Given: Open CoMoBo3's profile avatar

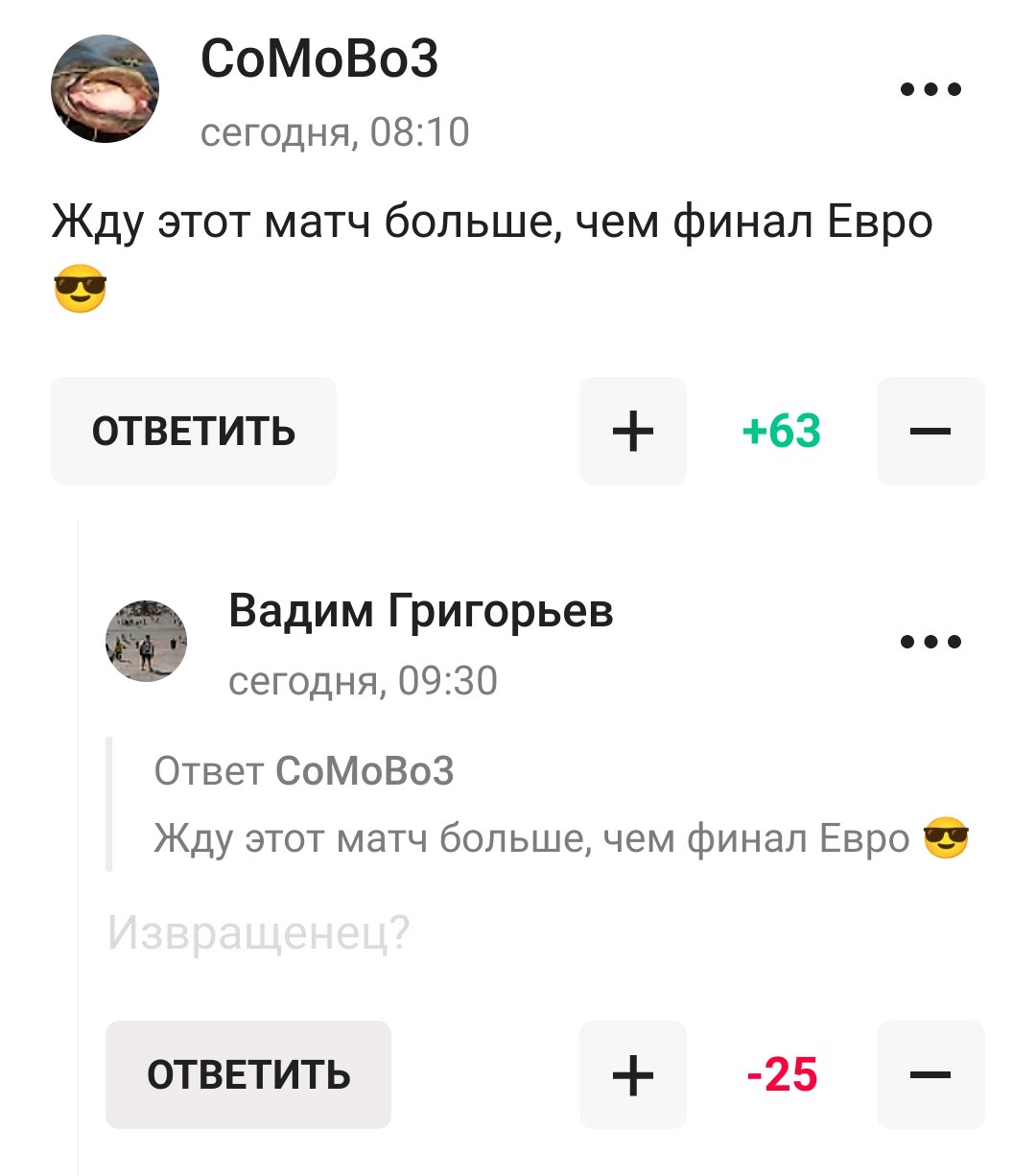Looking at the screenshot, I should click(105, 89).
